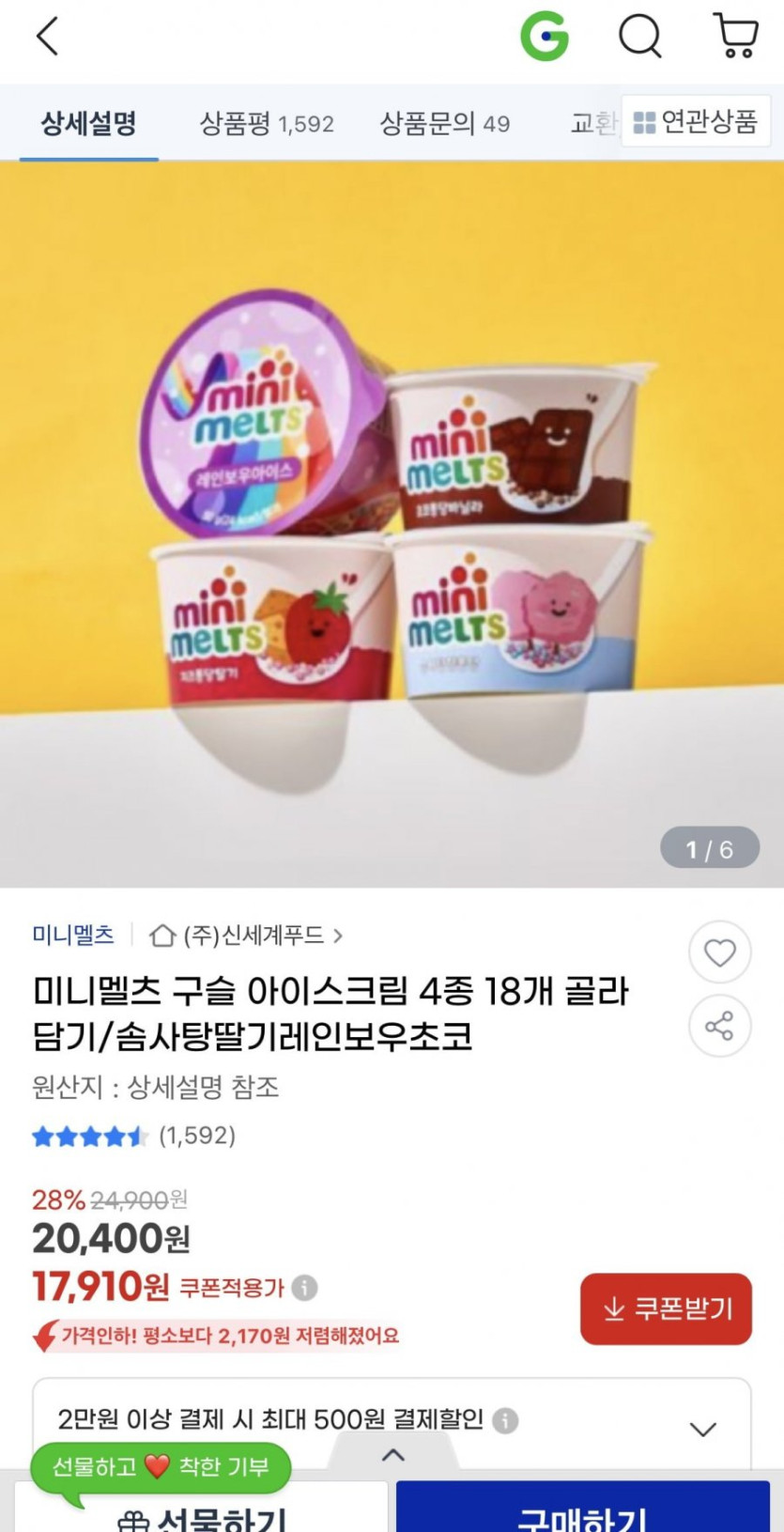
Task: Open the Gmarket home logo
Action: pyautogui.click(x=545, y=38)
